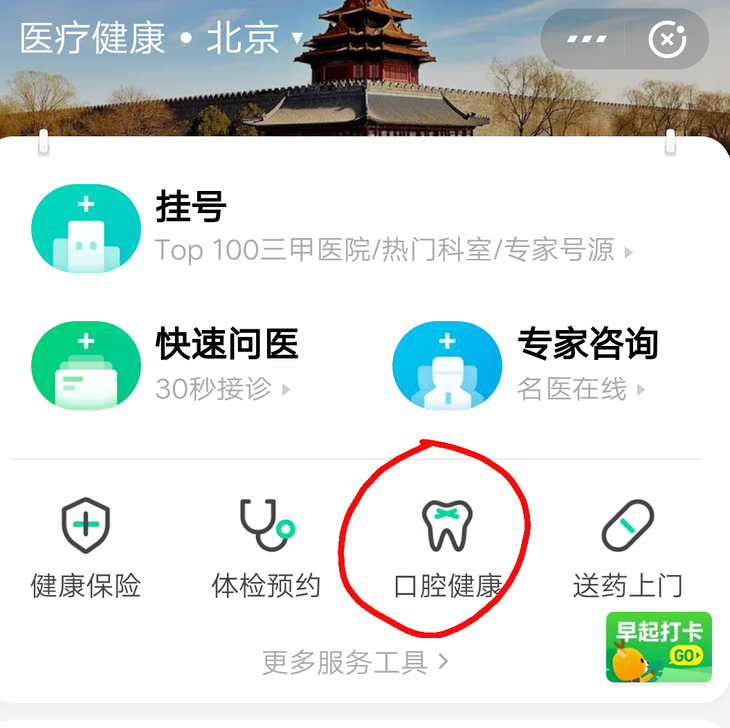Expand 更多服务工具 more service tools

[355, 662]
